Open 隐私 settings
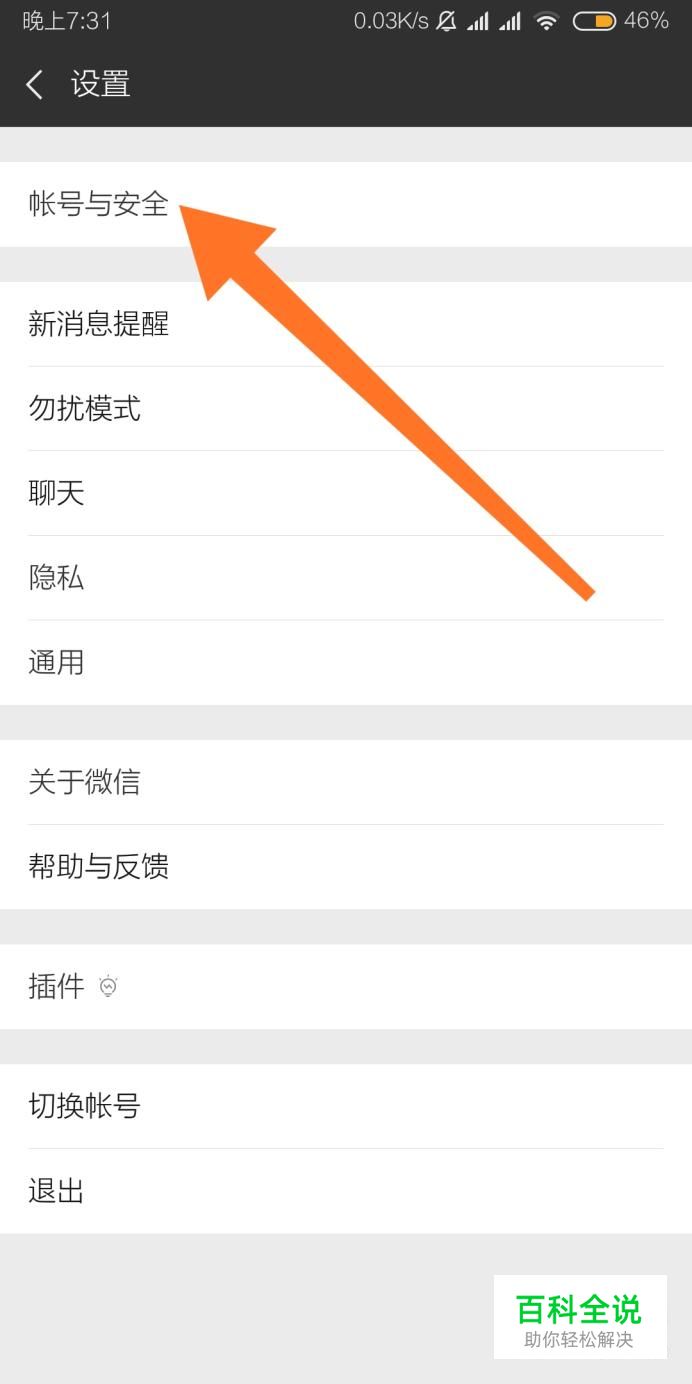This screenshot has width=692, height=1384. (x=57, y=577)
